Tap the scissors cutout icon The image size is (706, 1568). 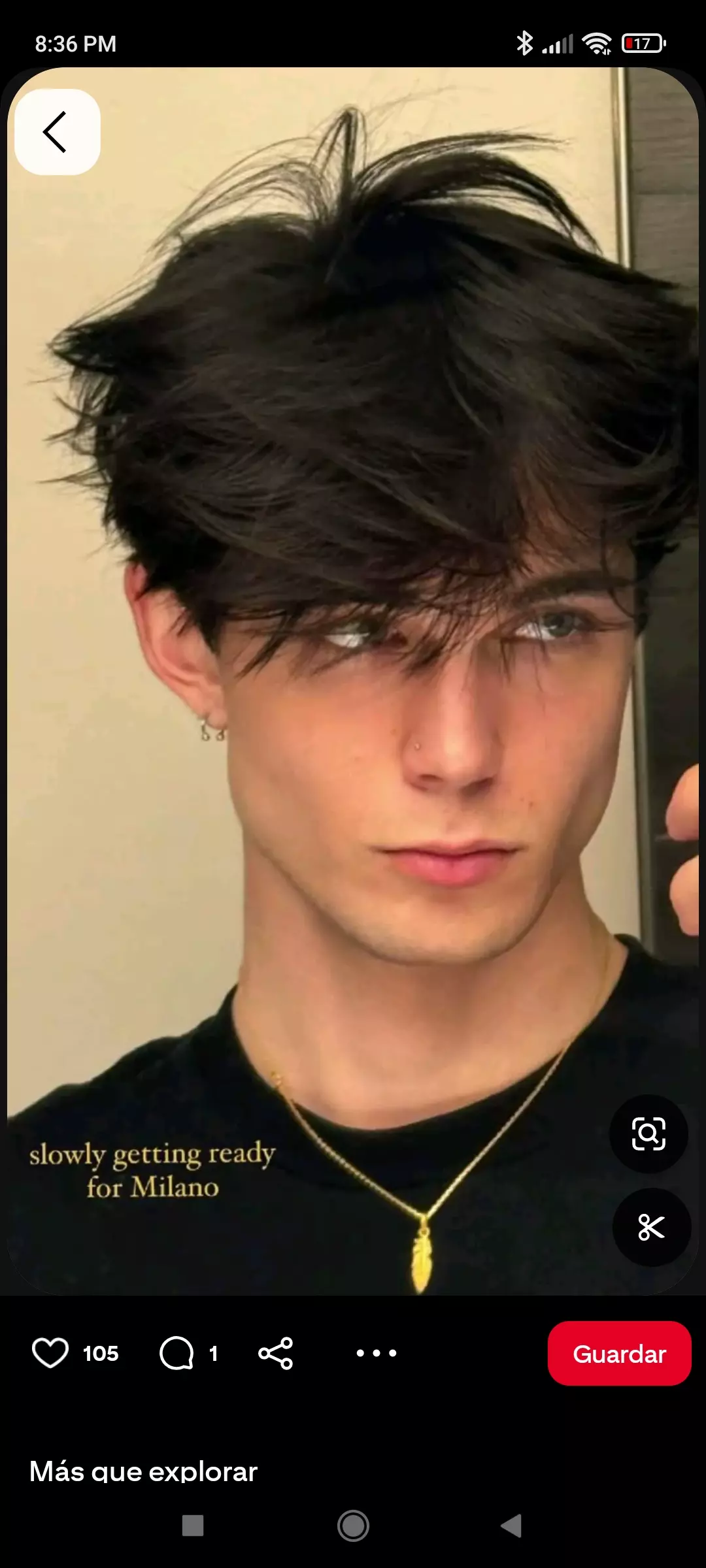(x=651, y=1228)
